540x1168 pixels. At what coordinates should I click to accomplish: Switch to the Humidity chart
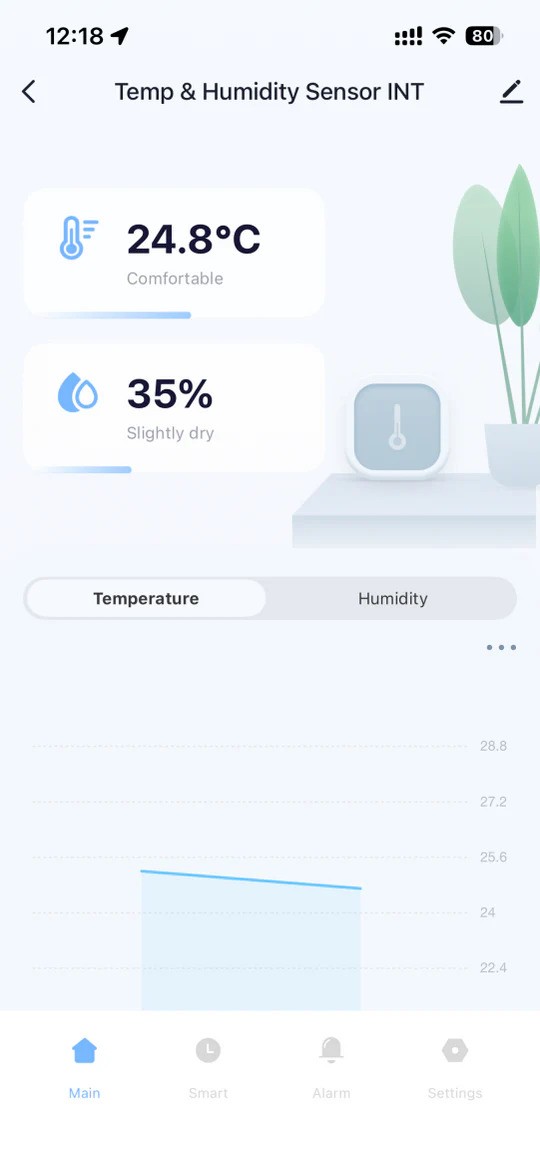[x=393, y=598]
